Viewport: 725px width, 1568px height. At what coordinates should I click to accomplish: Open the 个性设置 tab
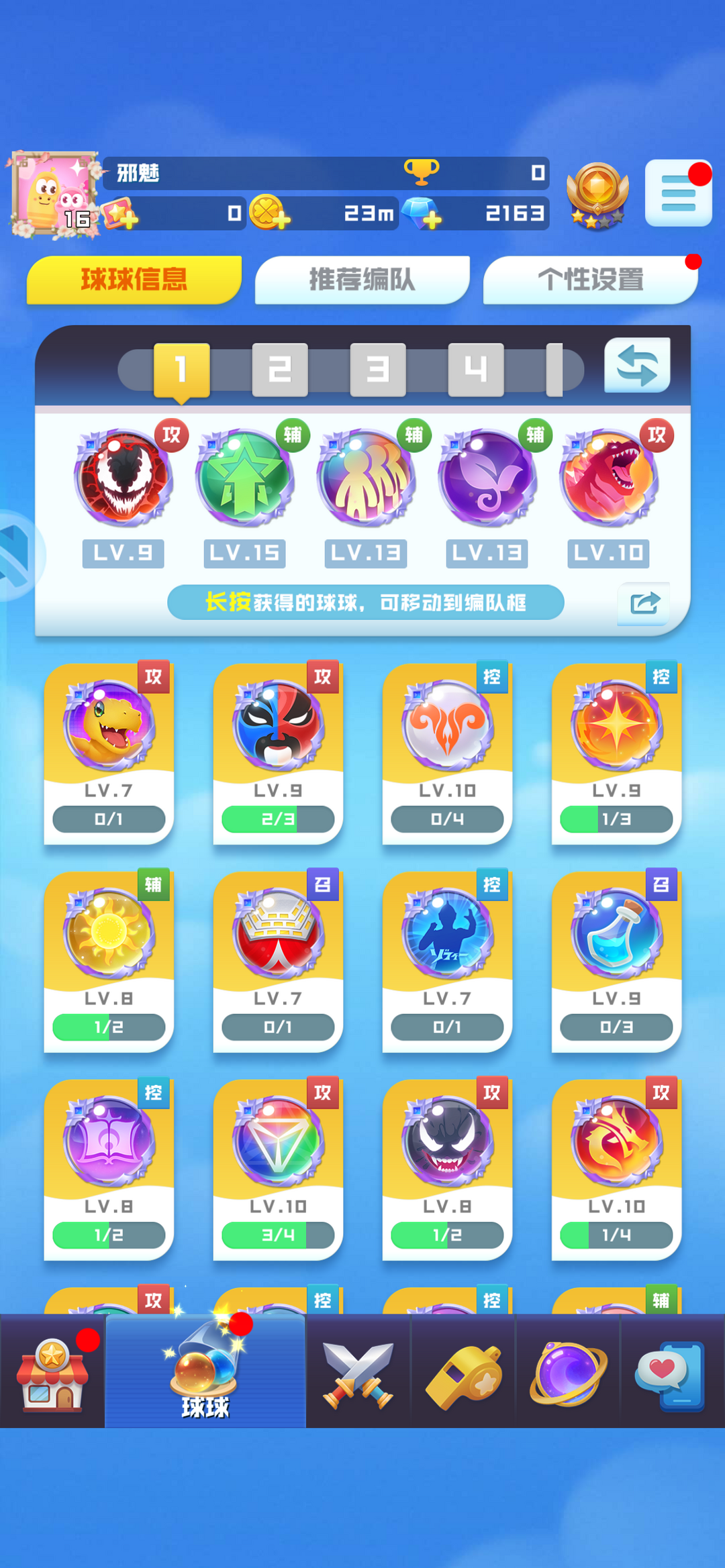click(x=591, y=280)
